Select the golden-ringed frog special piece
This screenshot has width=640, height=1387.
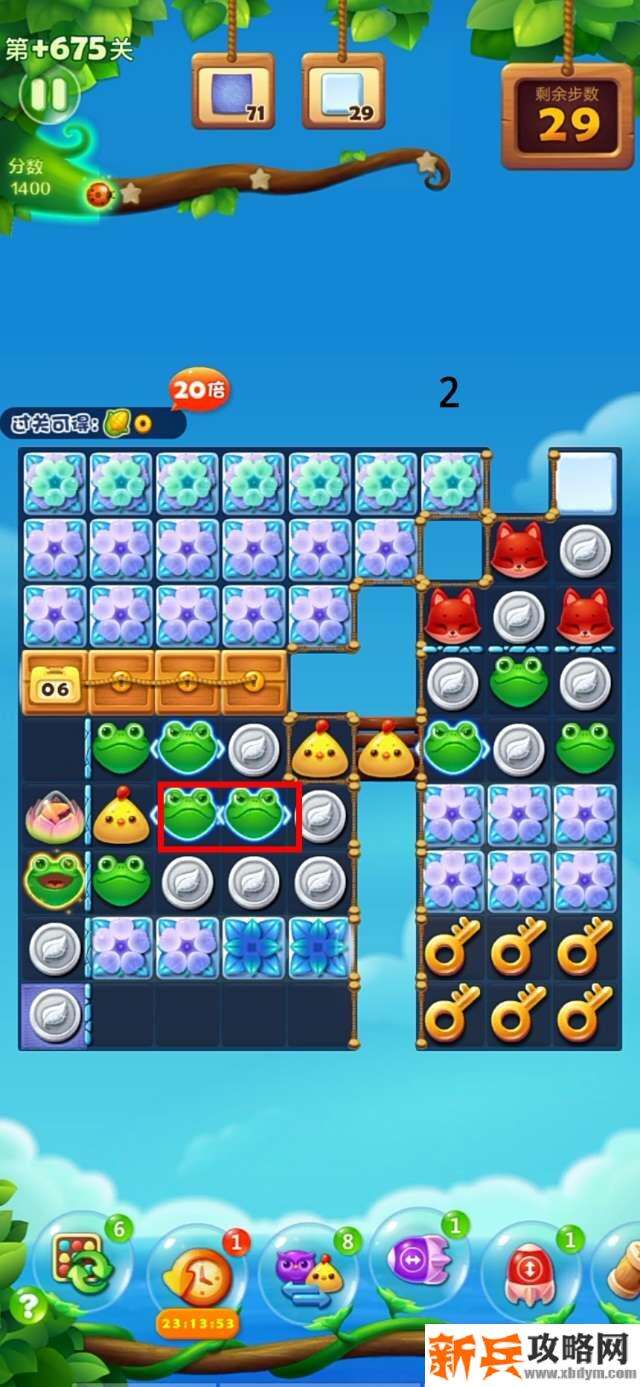point(51,880)
